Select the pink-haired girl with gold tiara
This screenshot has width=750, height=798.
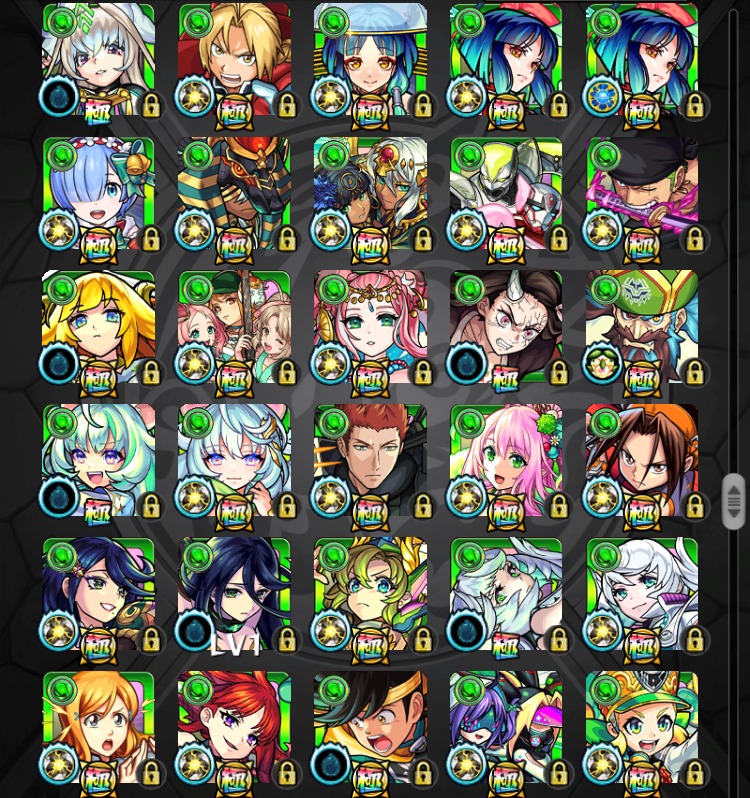[x=370, y=327]
